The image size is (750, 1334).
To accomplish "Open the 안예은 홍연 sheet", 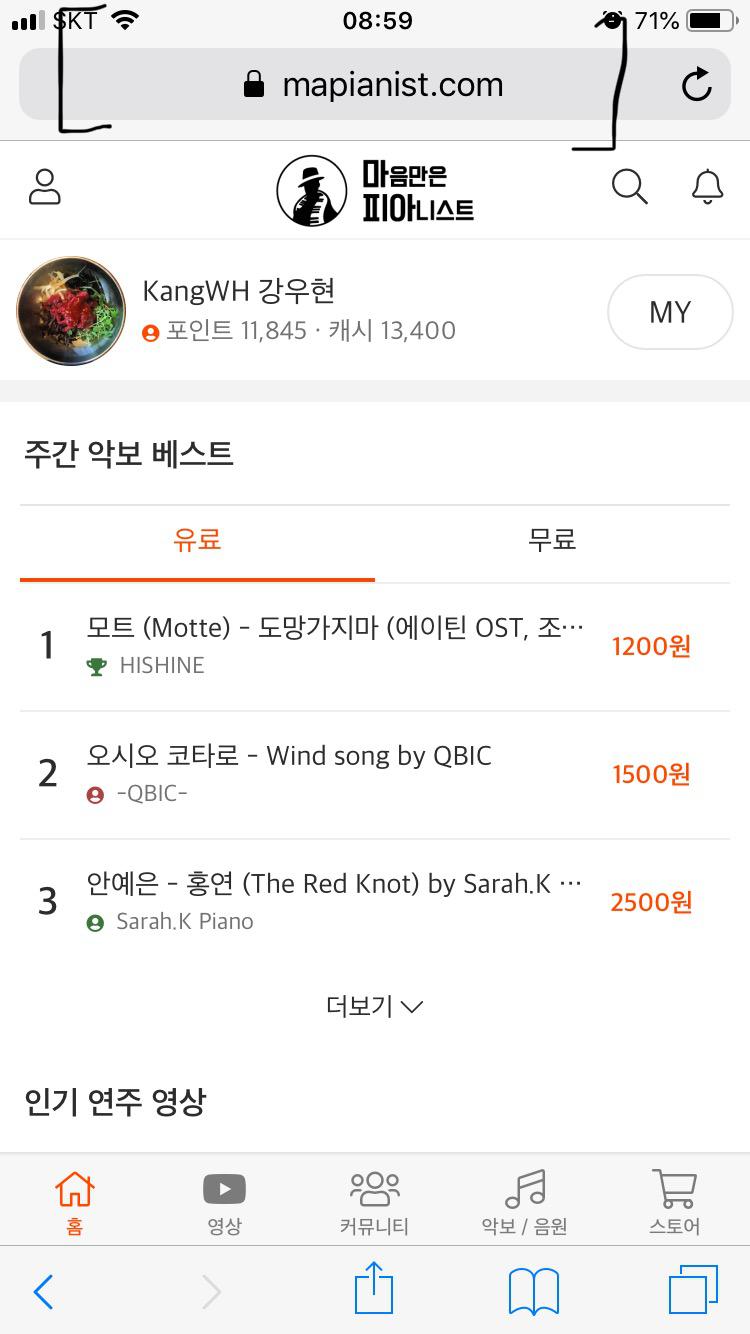I will 333,884.
